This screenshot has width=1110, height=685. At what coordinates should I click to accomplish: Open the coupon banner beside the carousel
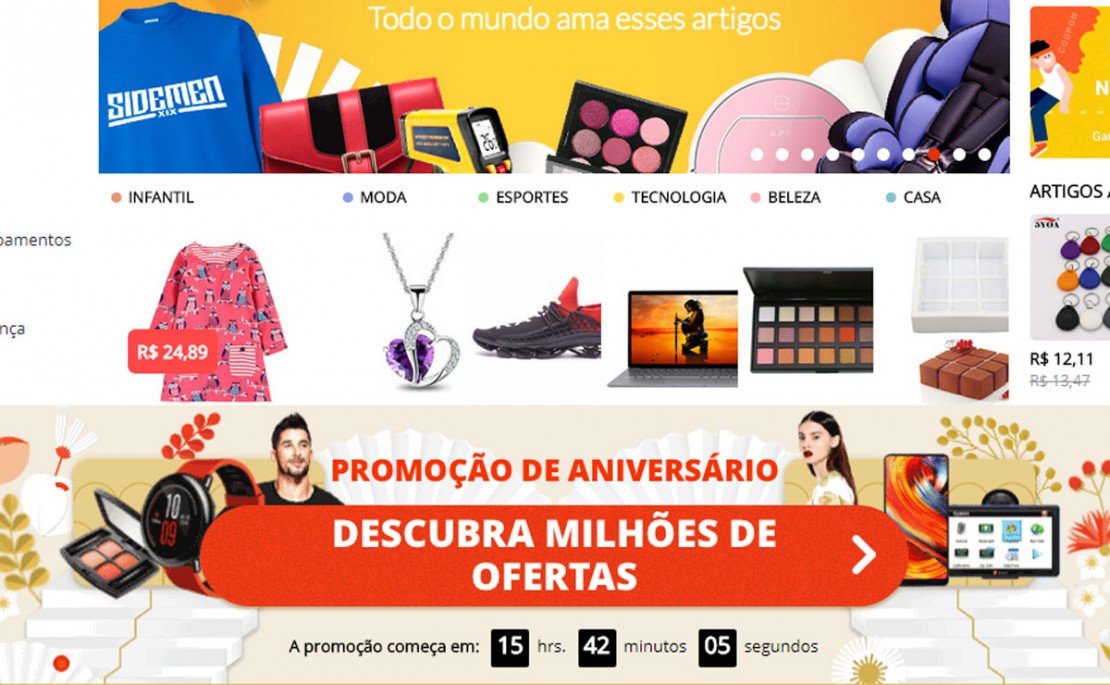1070,82
